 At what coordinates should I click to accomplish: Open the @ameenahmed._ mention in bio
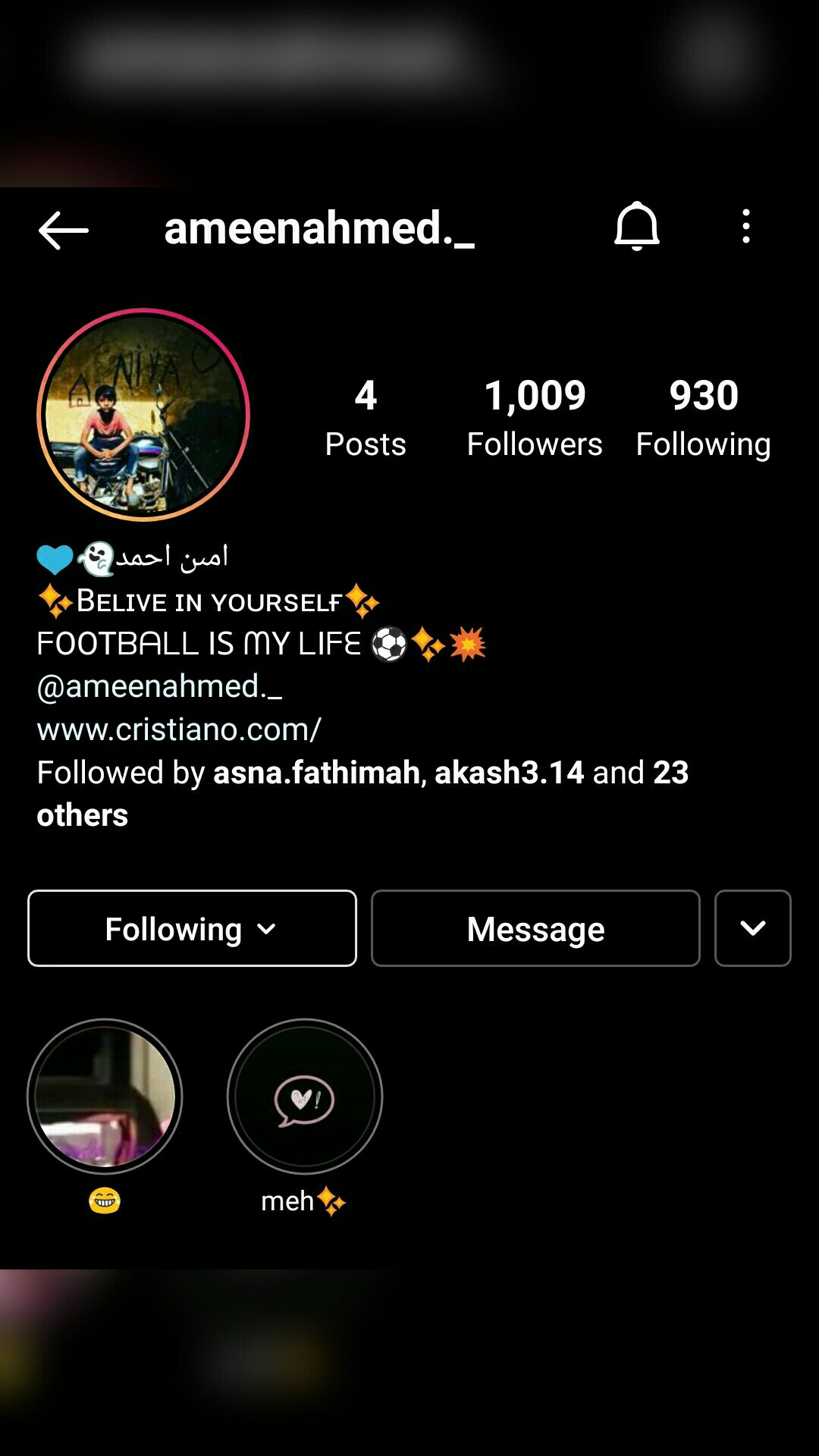point(159,686)
